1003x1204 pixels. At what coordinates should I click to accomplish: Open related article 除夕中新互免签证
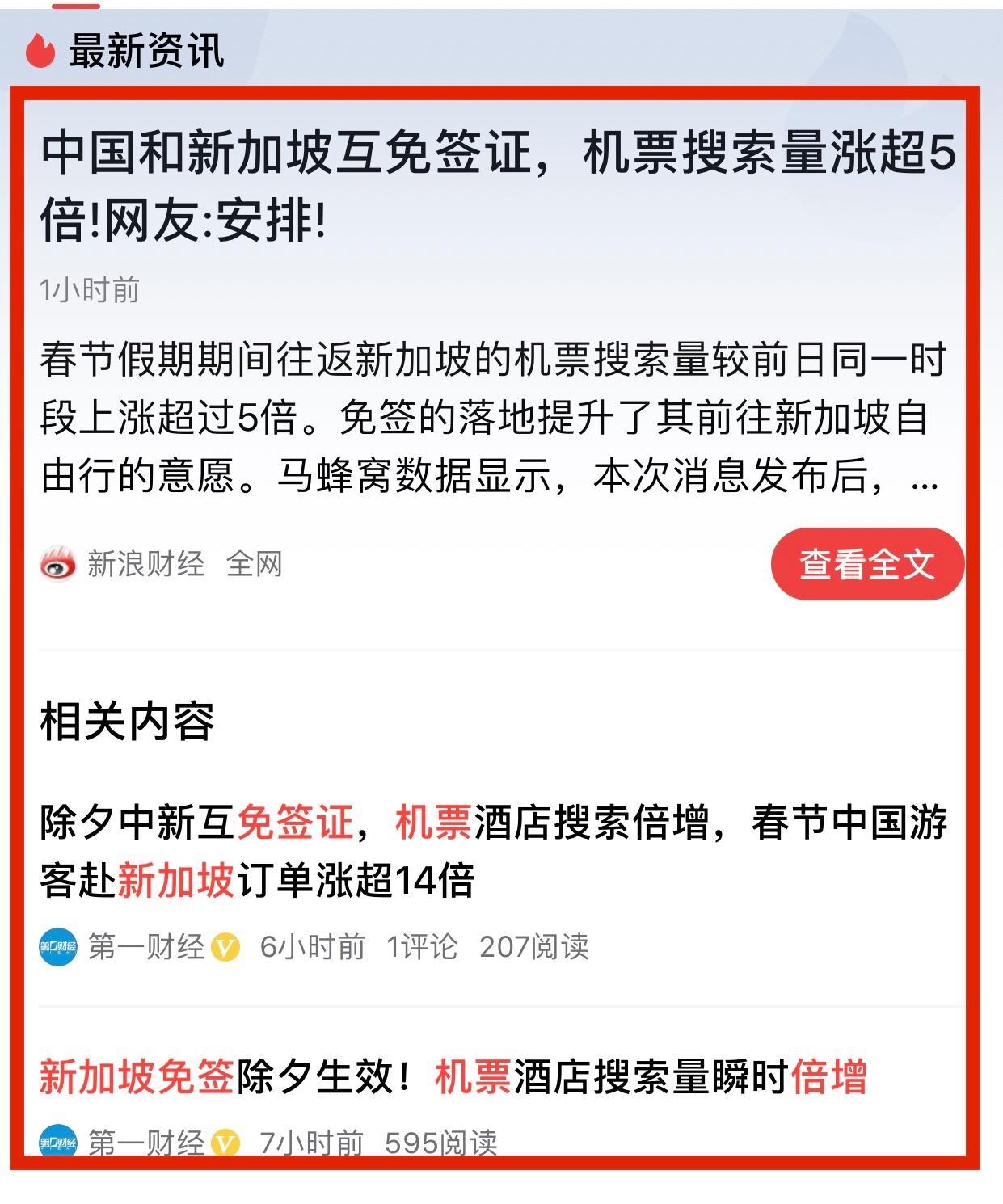click(493, 851)
